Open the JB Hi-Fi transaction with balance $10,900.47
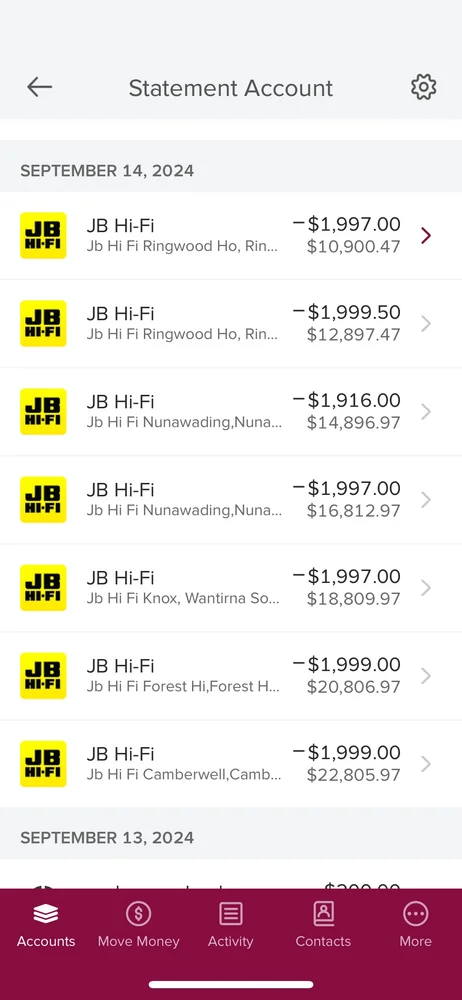 tap(231, 235)
